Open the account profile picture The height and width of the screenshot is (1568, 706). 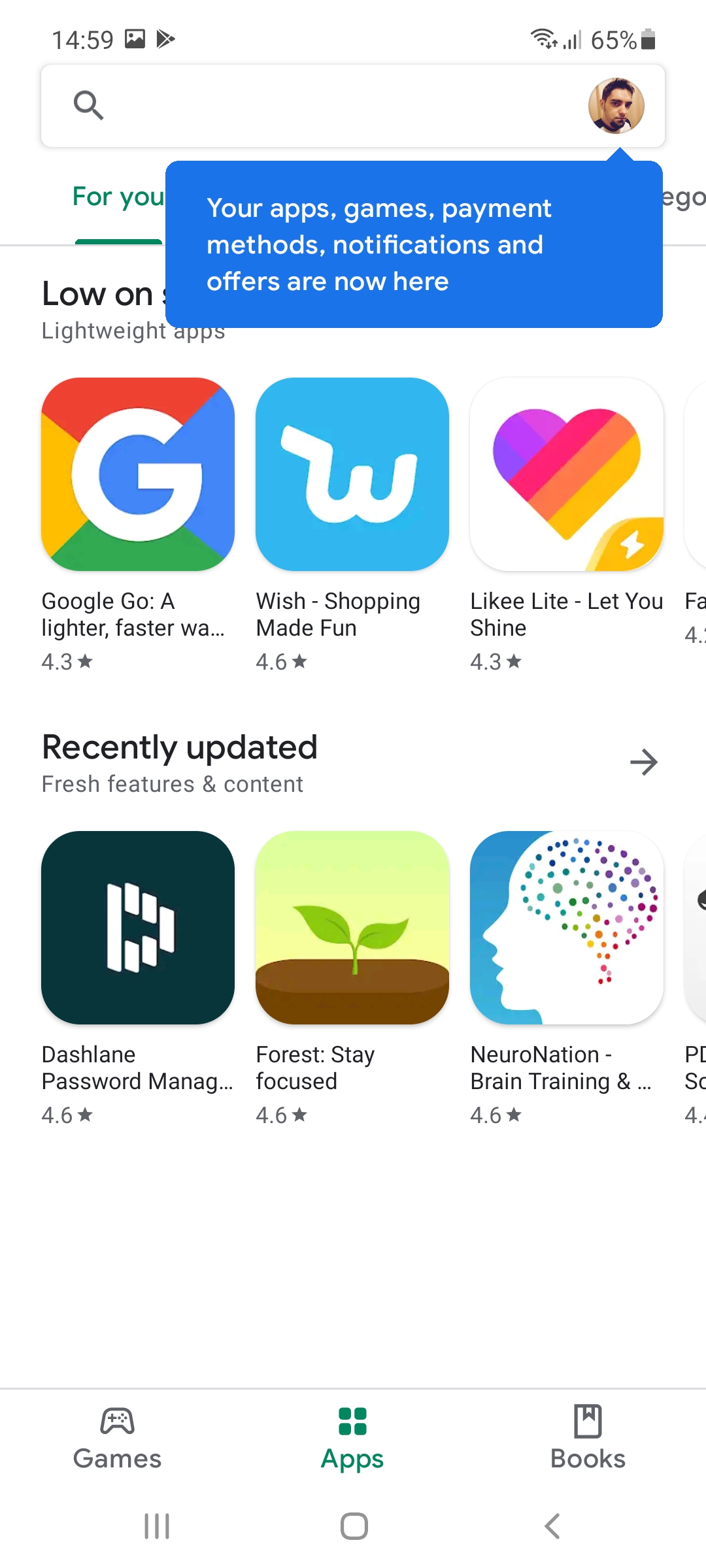pos(616,106)
